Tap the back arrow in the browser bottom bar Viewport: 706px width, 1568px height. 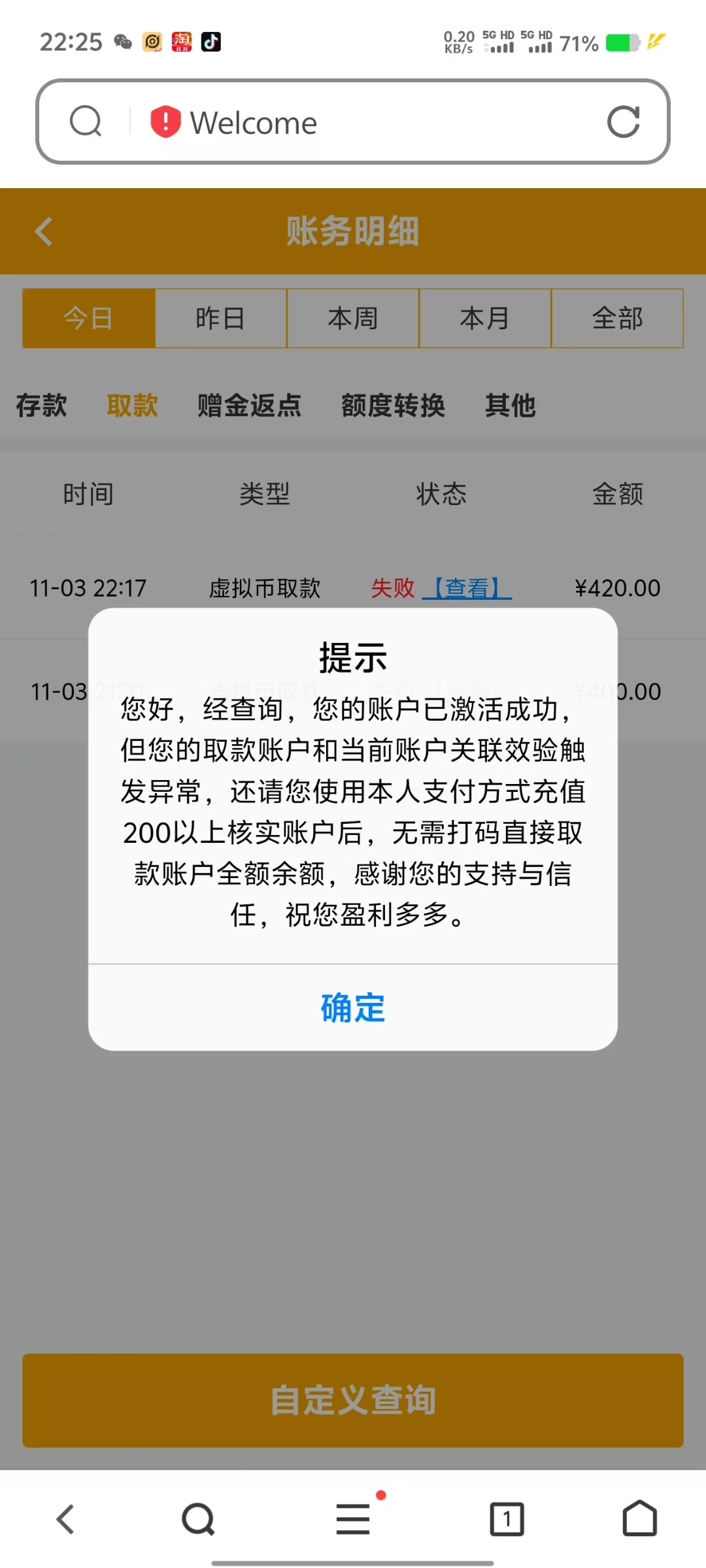(x=67, y=1517)
